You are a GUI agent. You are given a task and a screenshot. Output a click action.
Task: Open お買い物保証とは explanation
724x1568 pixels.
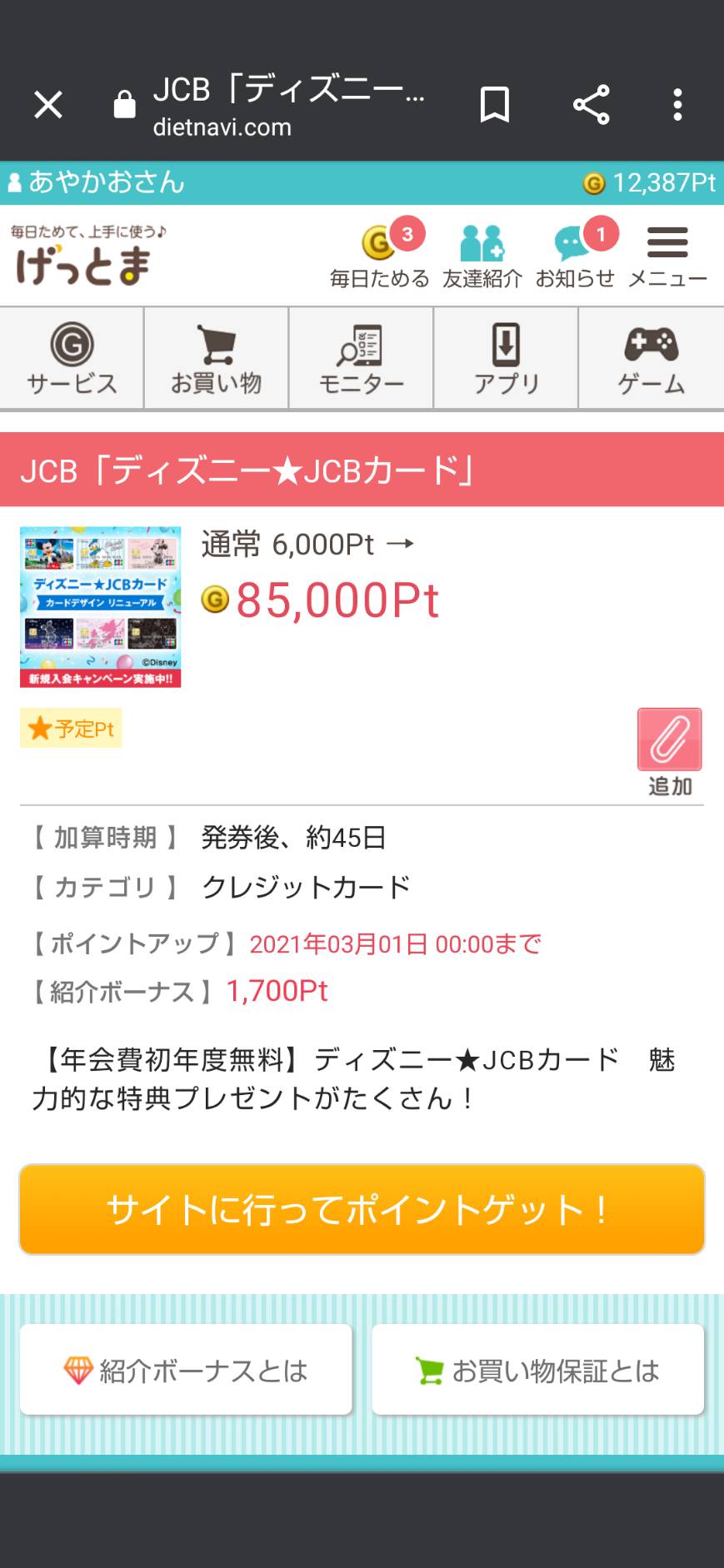click(538, 1370)
